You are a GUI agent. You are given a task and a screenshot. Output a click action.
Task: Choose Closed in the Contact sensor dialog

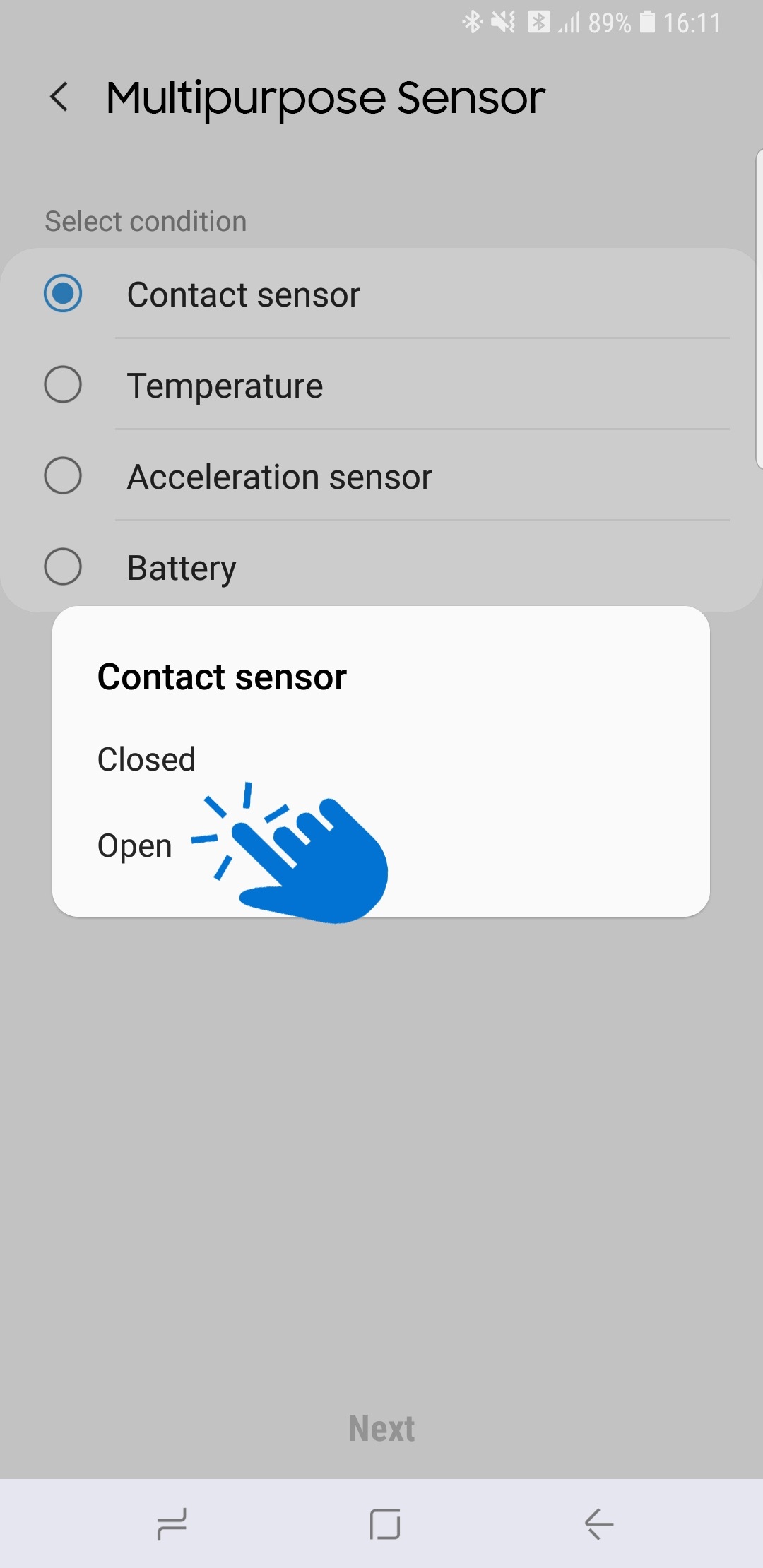pos(381,760)
